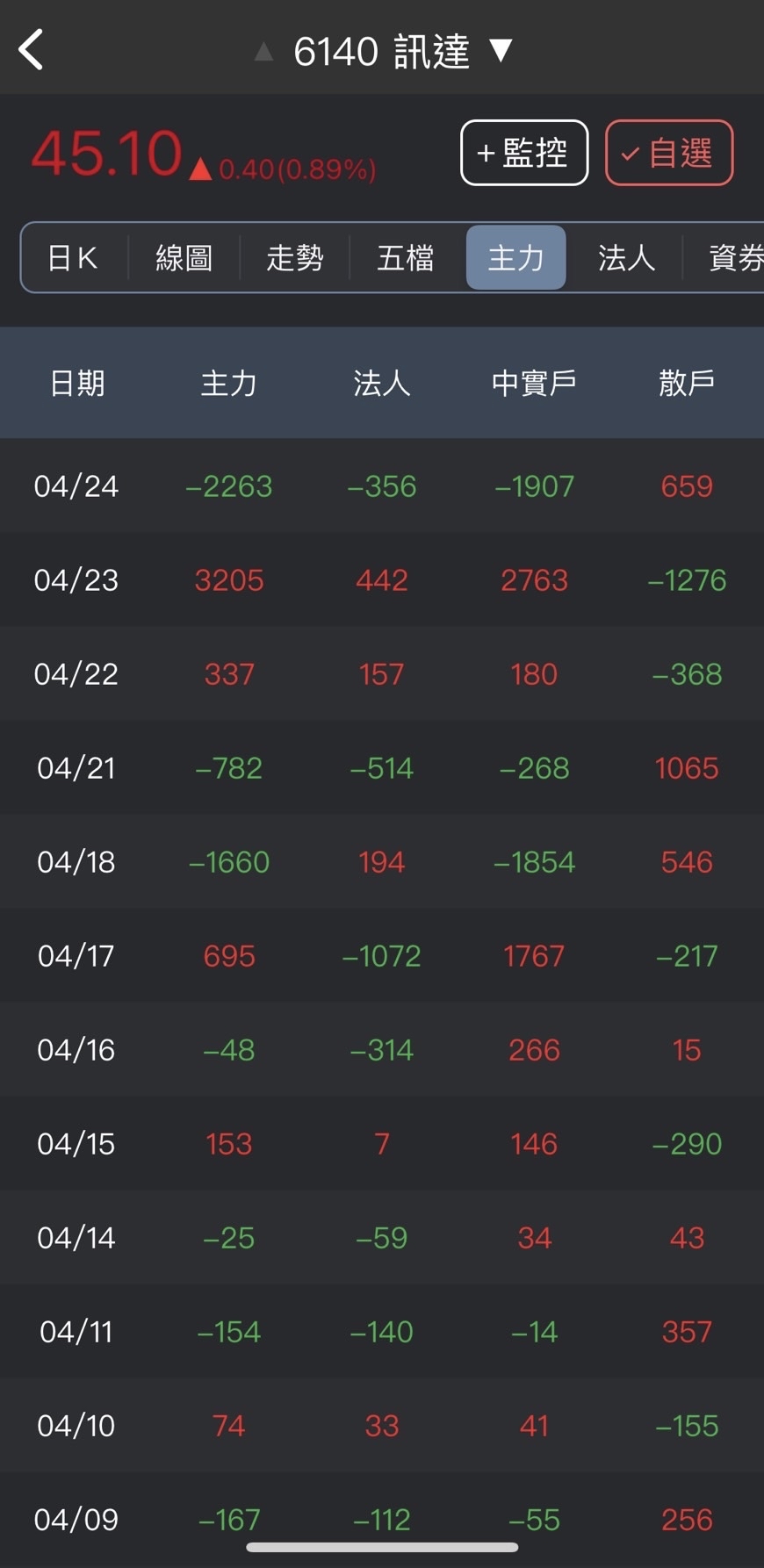
Task: Switch to the 日K tab
Action: [x=73, y=258]
